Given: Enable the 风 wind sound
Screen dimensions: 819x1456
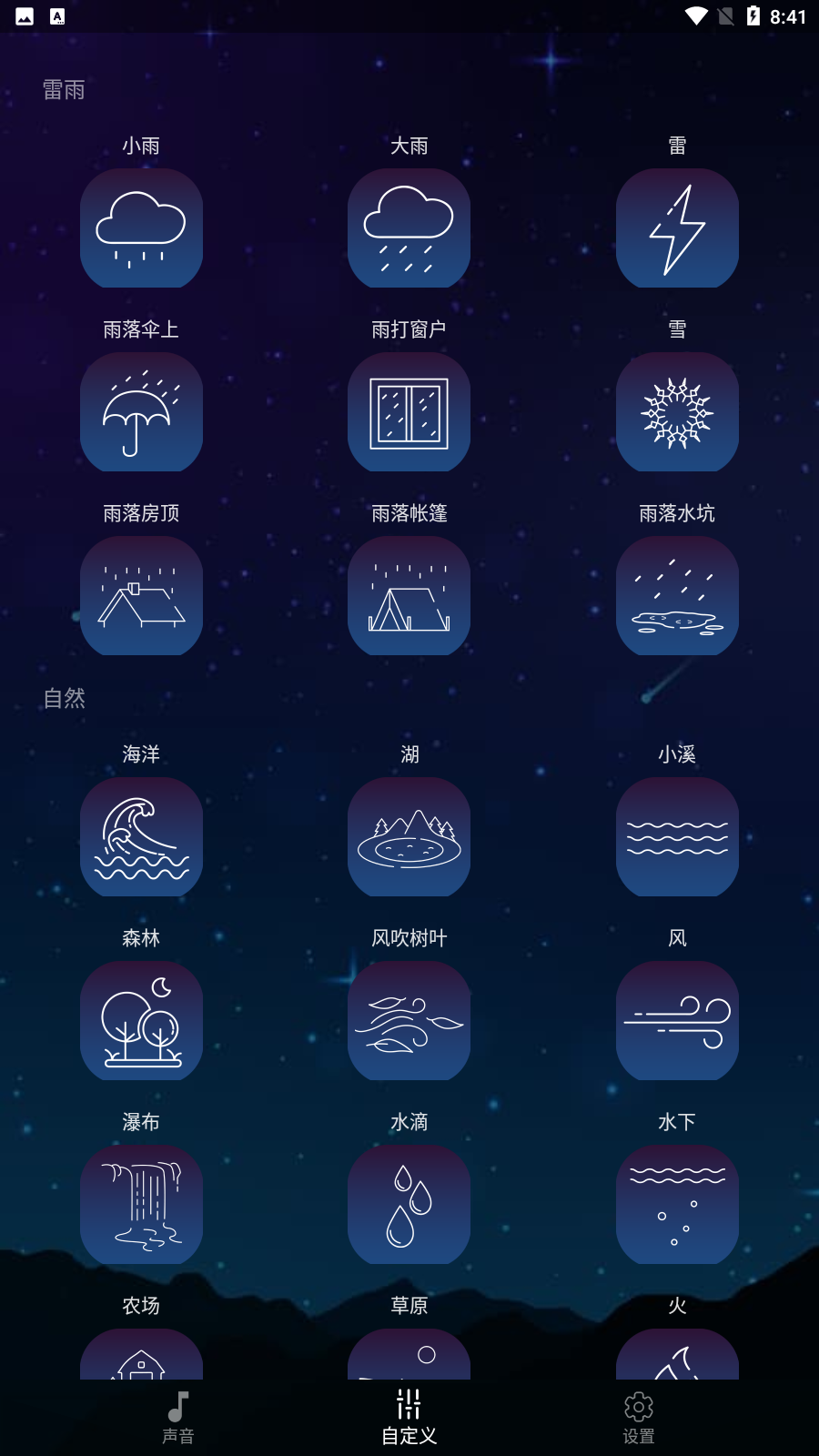Looking at the screenshot, I should click(677, 1021).
